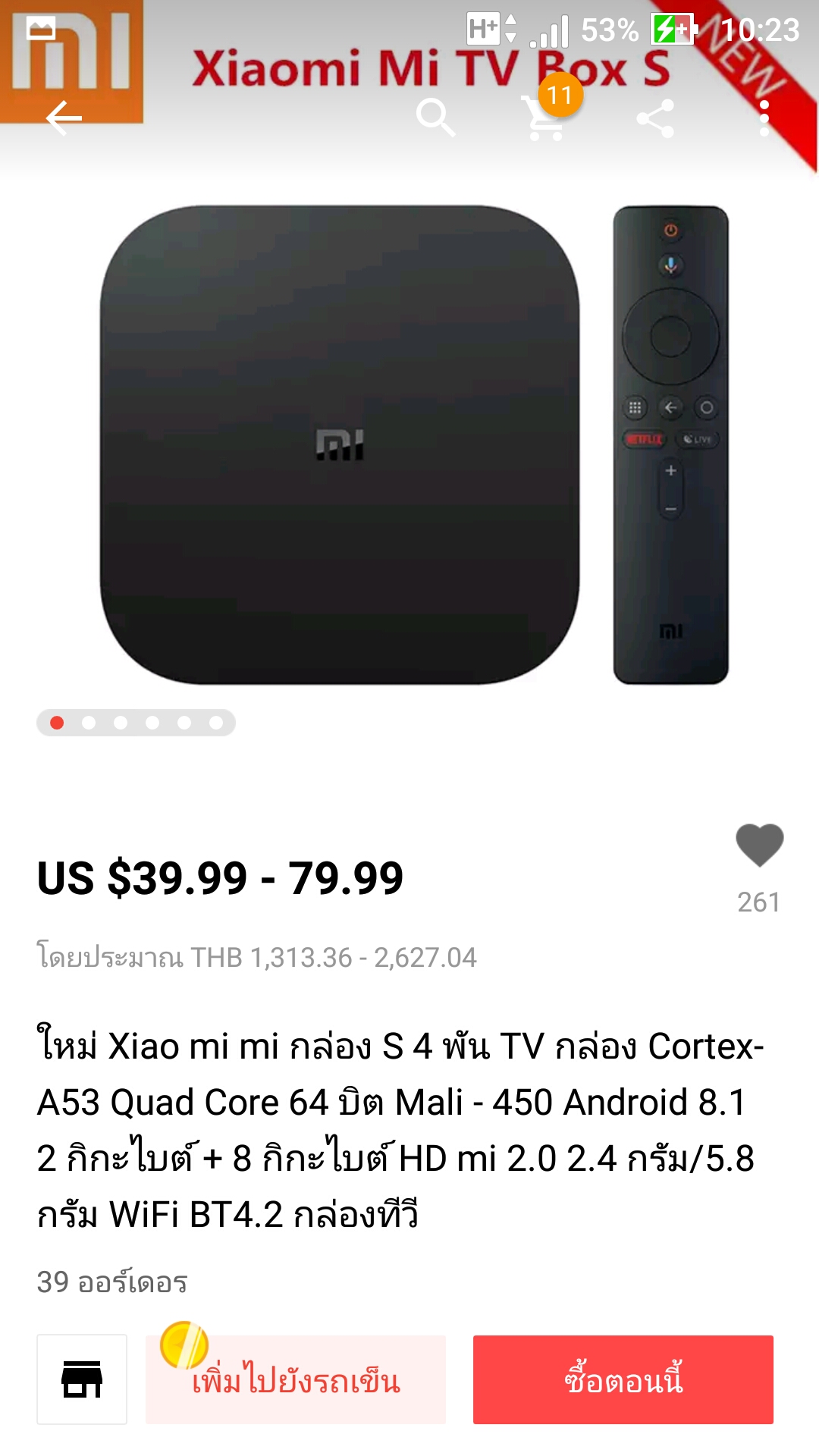The height and width of the screenshot is (1456, 819).
Task: Share this Xiaomi Mi Box product
Action: tap(655, 118)
